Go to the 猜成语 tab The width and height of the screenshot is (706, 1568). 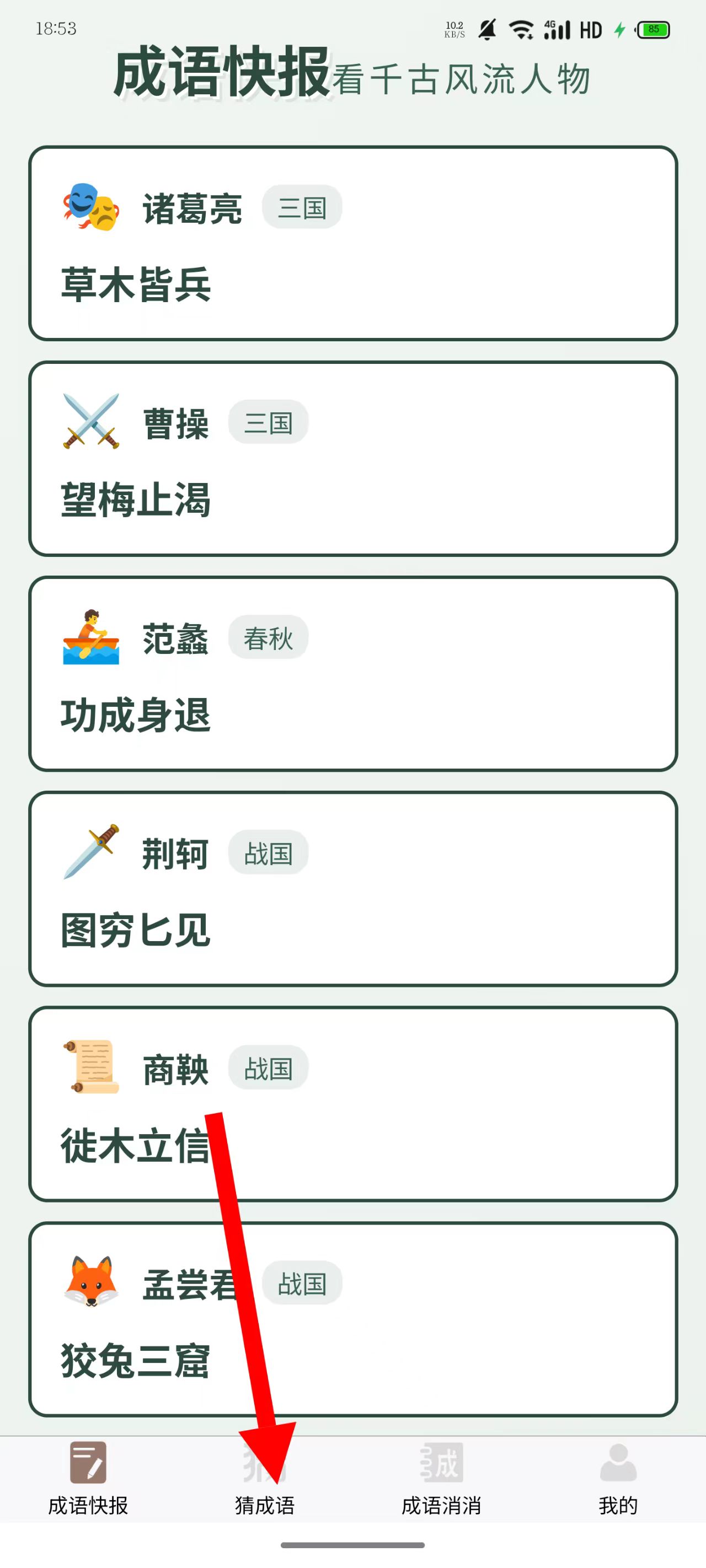[x=264, y=1479]
